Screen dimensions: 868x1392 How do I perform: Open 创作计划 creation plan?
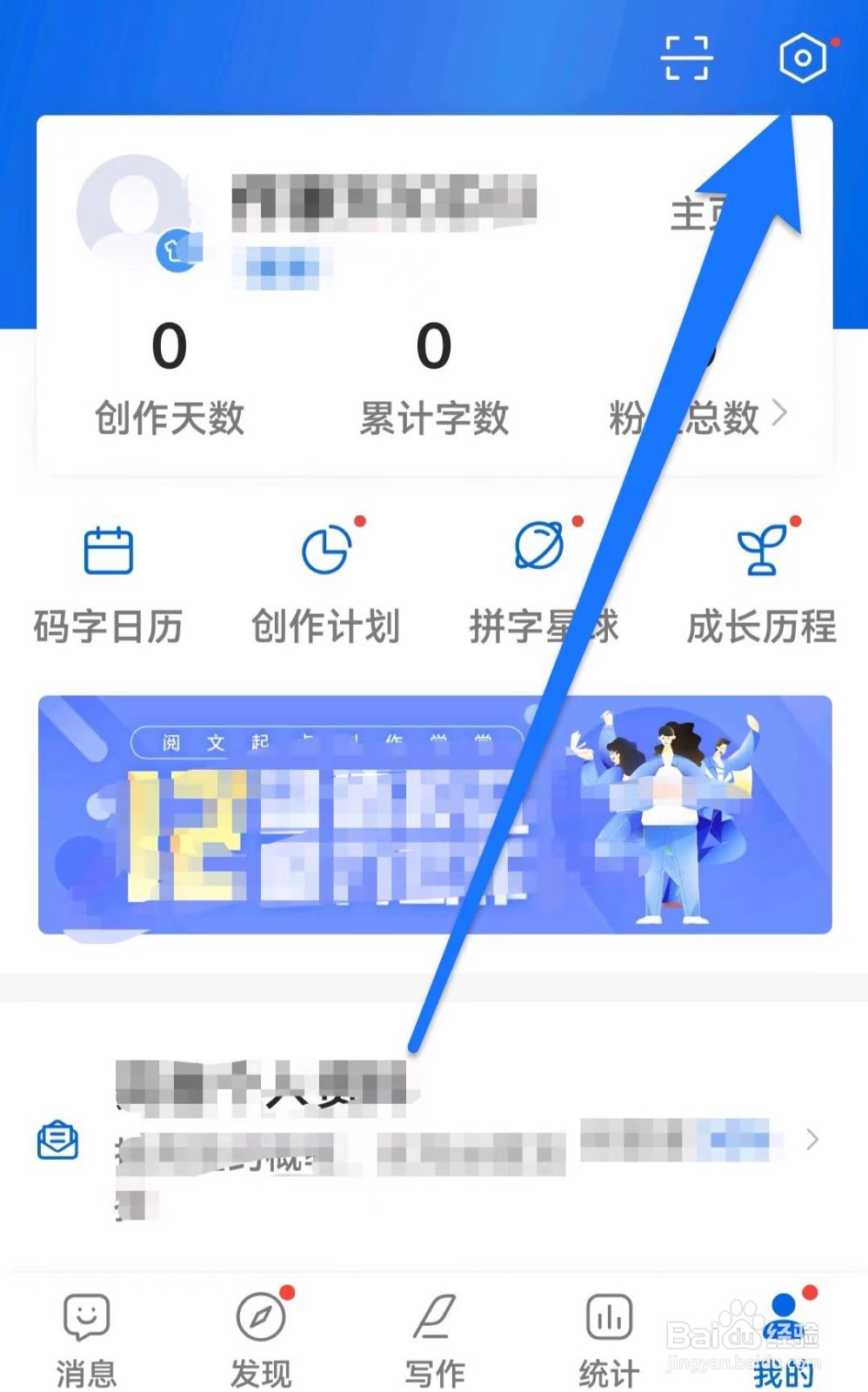click(x=324, y=552)
